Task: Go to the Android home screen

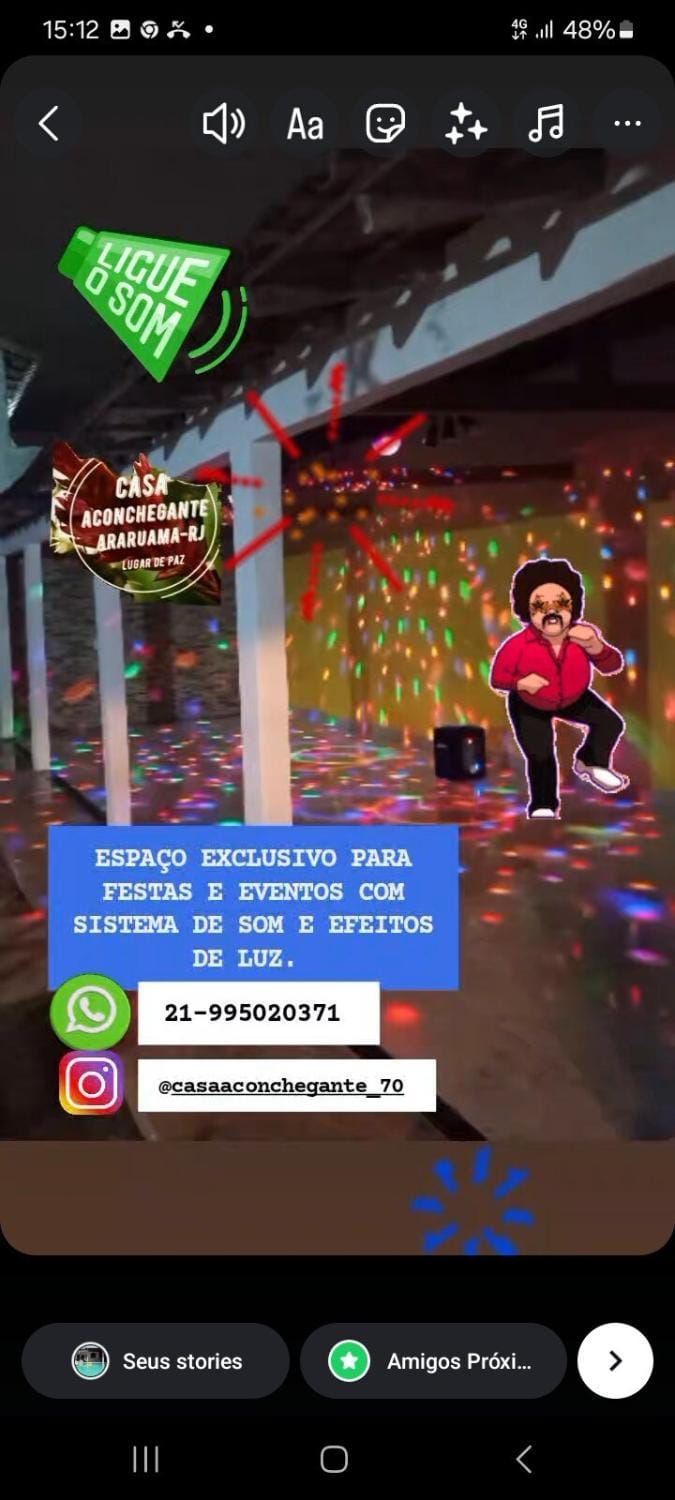Action: pyautogui.click(x=334, y=1459)
